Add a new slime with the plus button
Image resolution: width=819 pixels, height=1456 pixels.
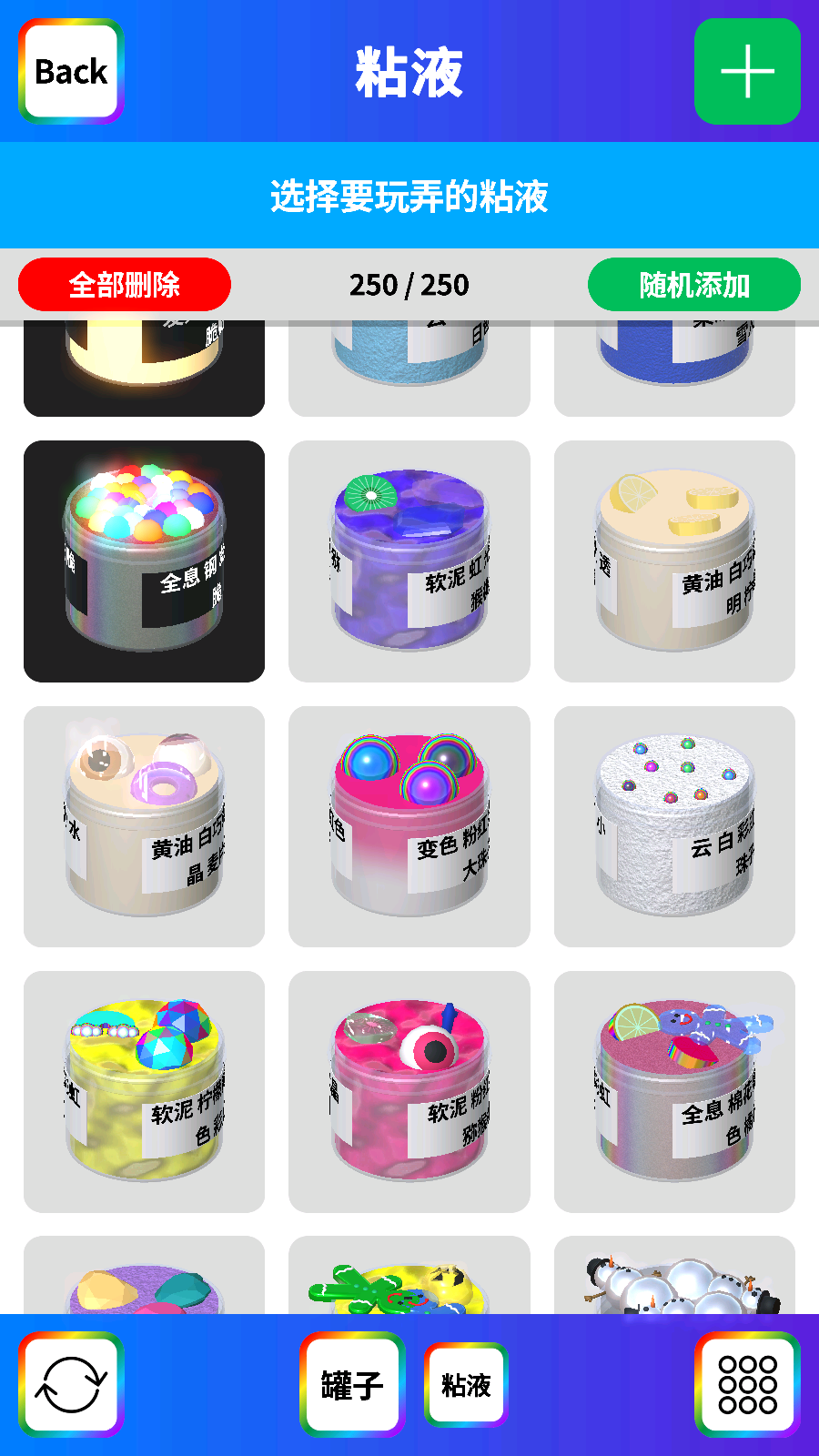[x=747, y=72]
